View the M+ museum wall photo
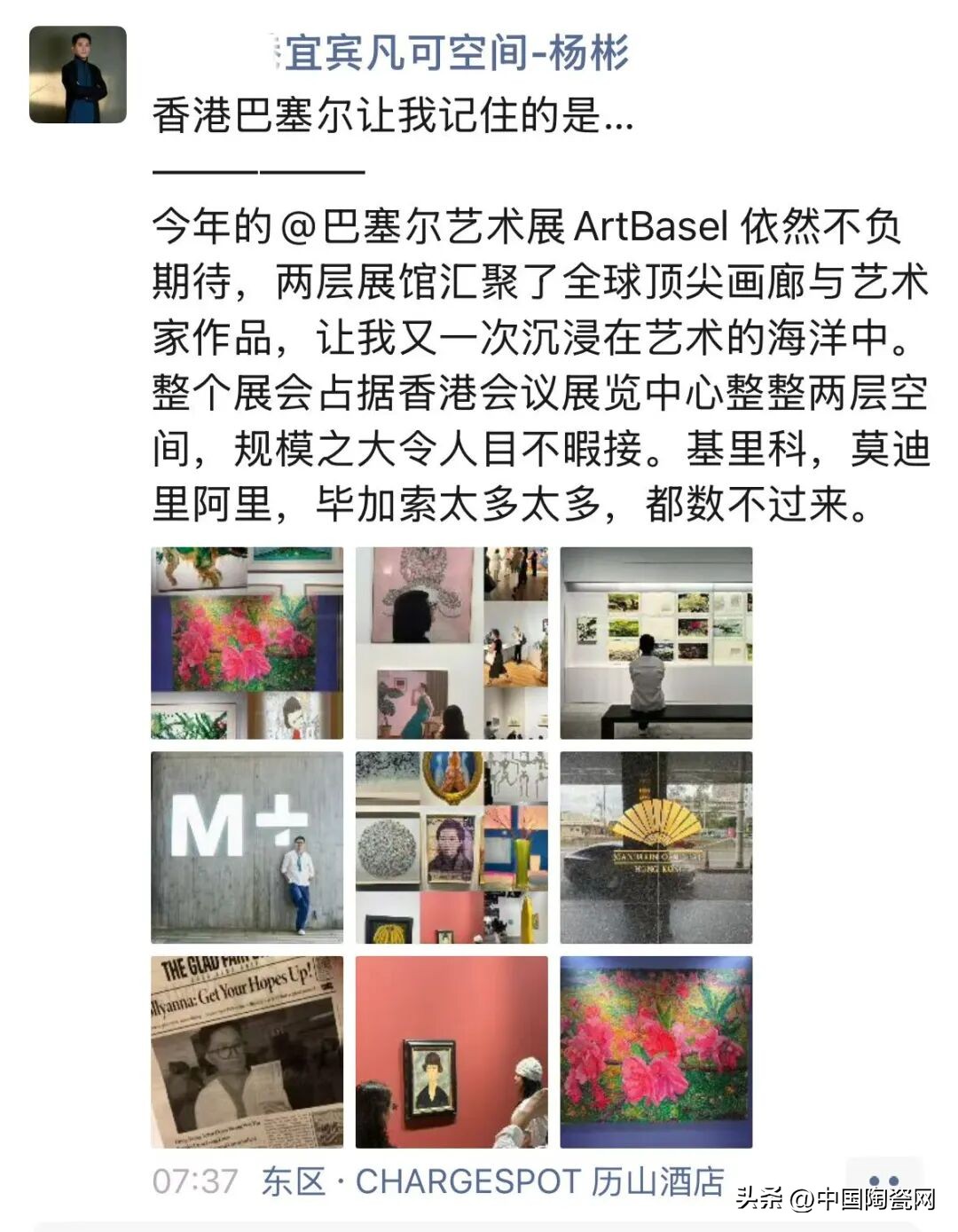Image resolution: width=958 pixels, height=1232 pixels. (x=247, y=847)
